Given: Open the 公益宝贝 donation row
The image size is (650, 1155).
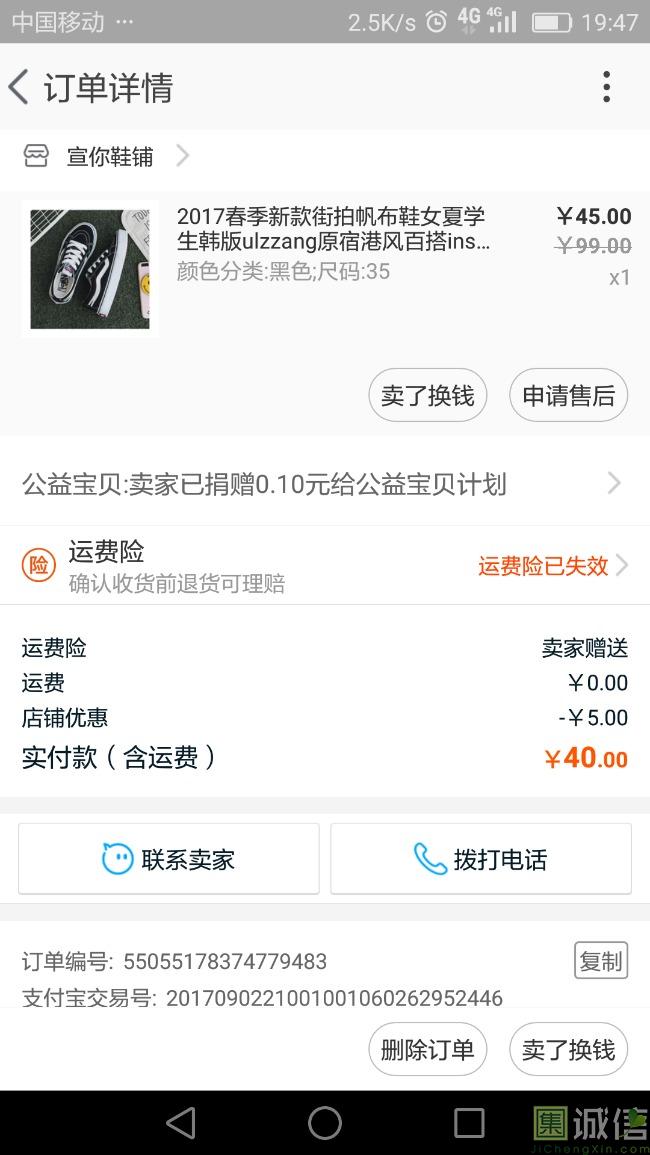Looking at the screenshot, I should click(324, 485).
